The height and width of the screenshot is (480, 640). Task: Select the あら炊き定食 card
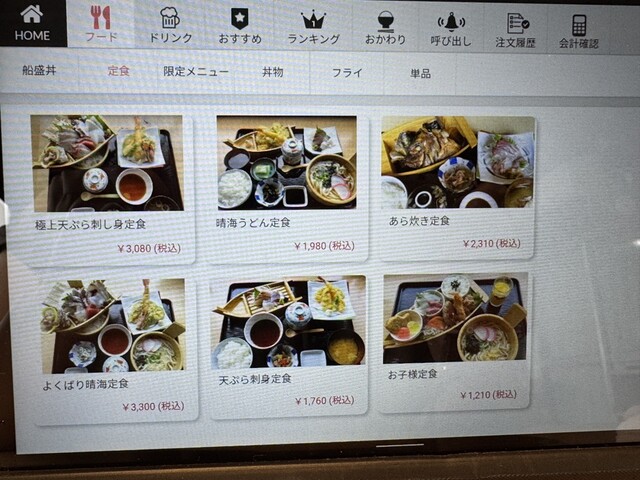(458, 181)
